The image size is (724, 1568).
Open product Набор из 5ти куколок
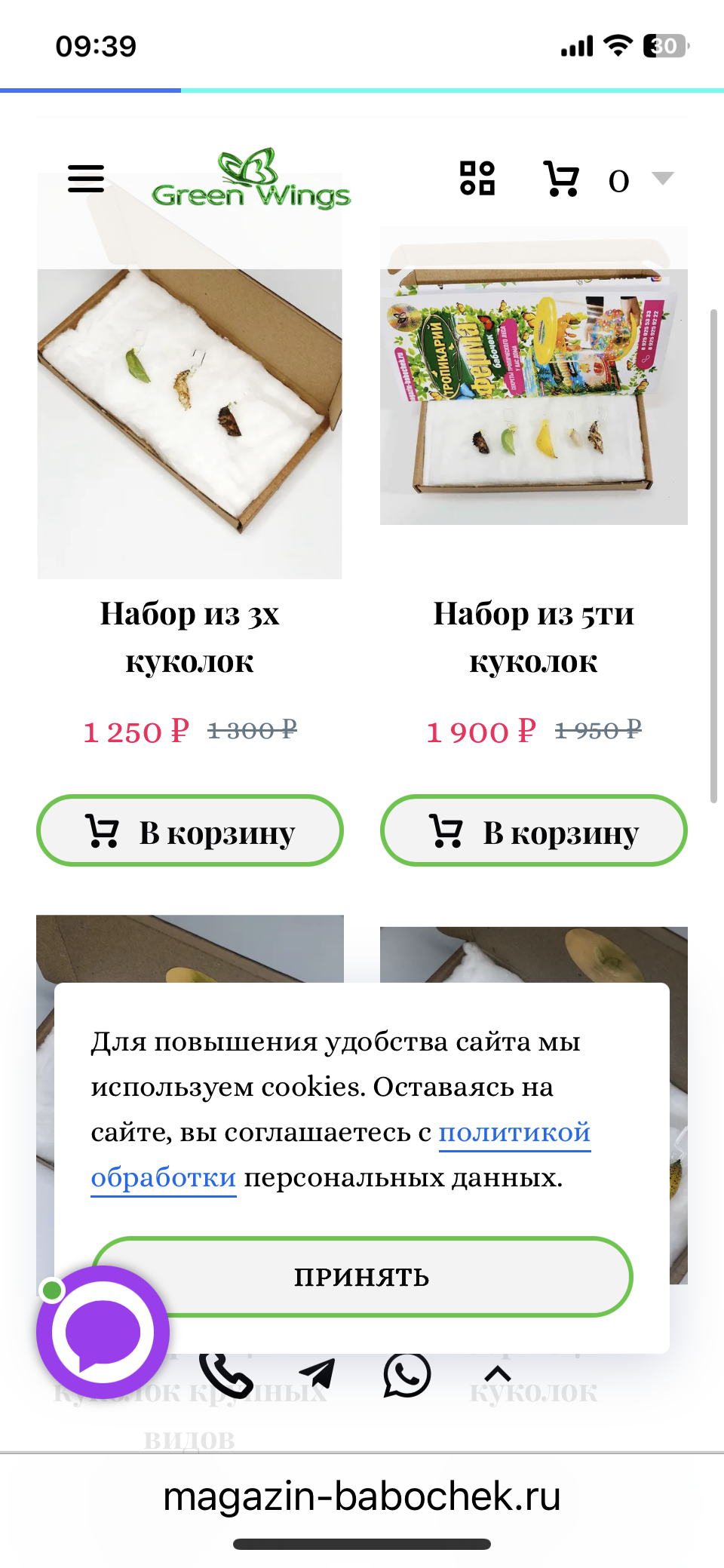pos(533,637)
